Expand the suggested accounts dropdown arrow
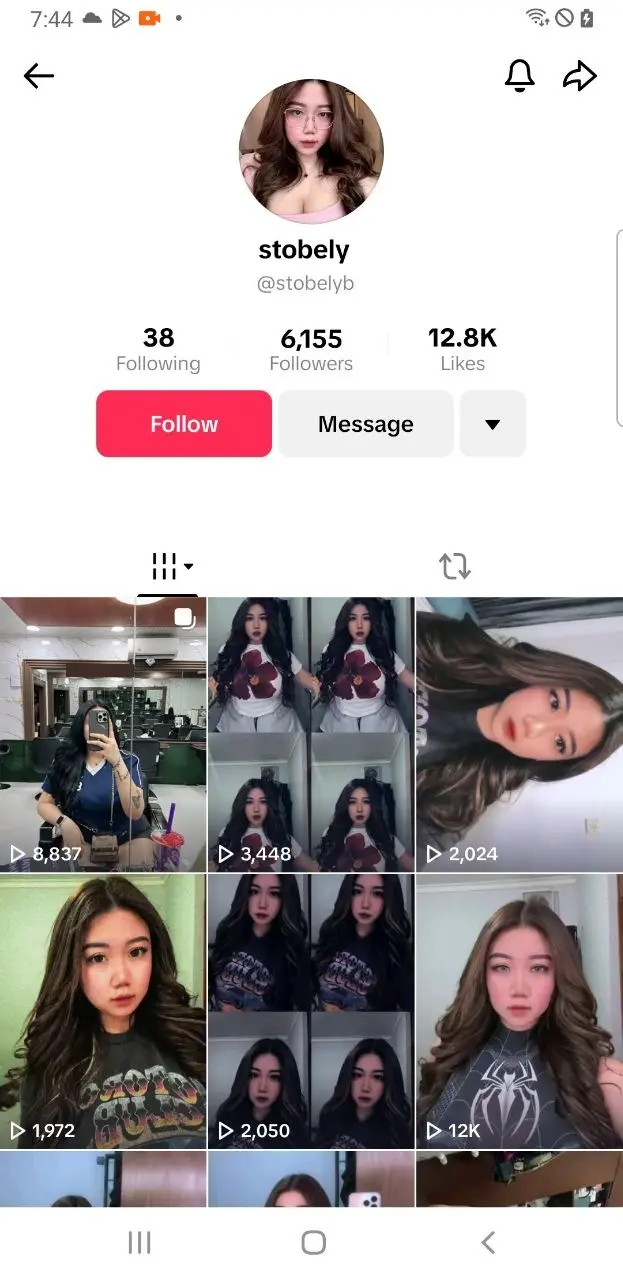The width and height of the screenshot is (623, 1280). pos(492,424)
